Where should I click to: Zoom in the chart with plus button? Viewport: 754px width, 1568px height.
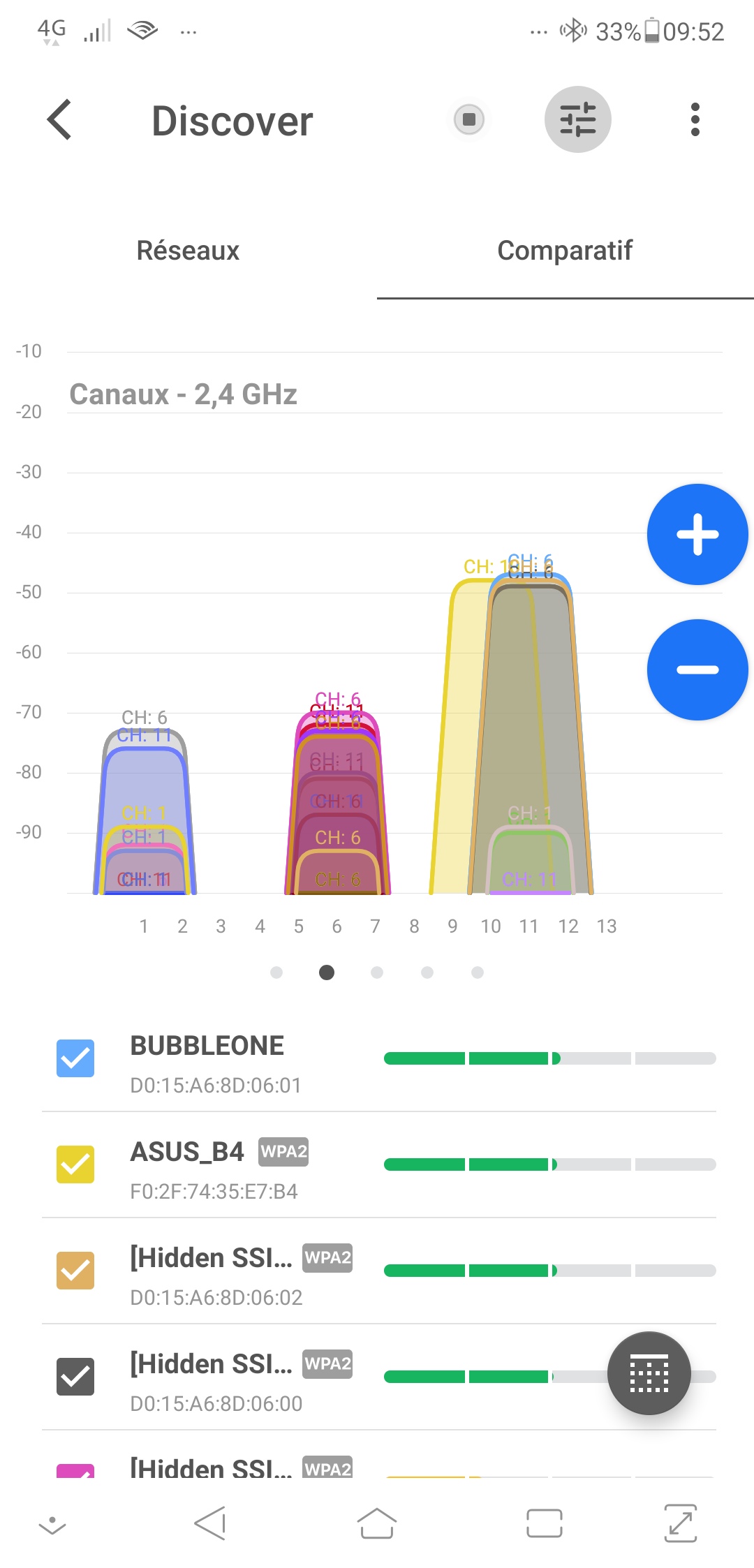(x=697, y=534)
